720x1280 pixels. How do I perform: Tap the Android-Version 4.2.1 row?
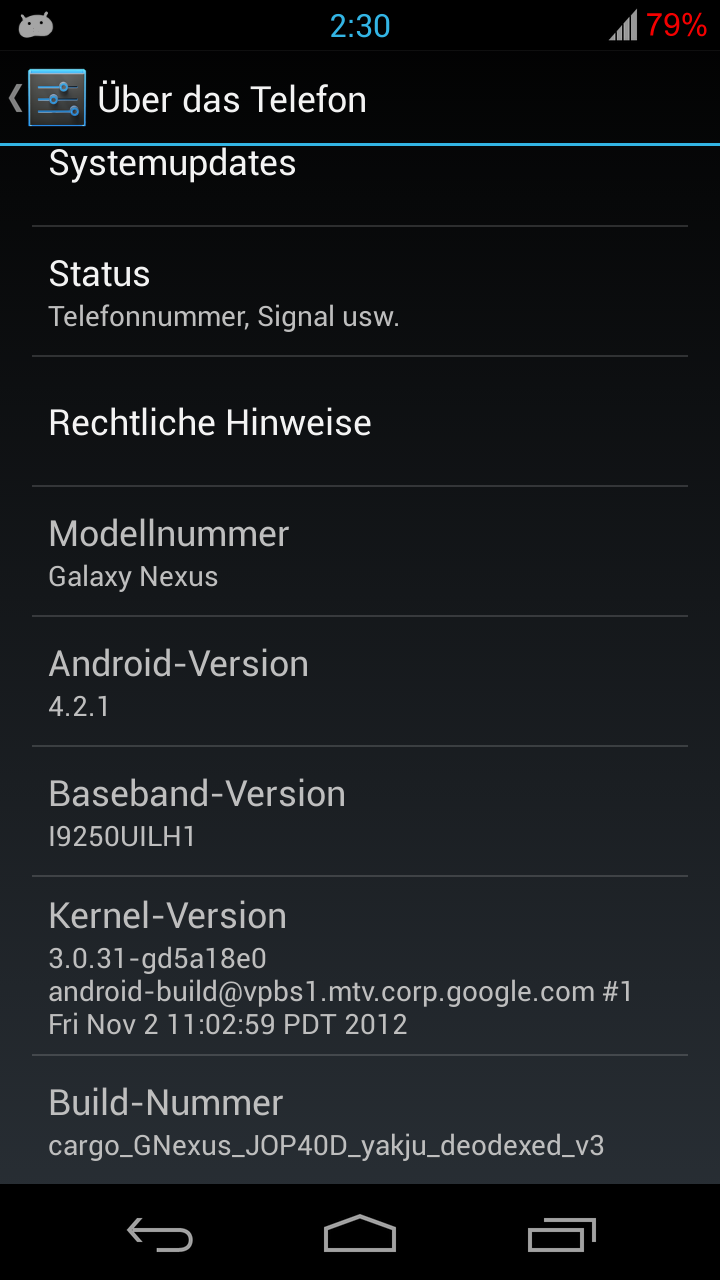[360, 682]
